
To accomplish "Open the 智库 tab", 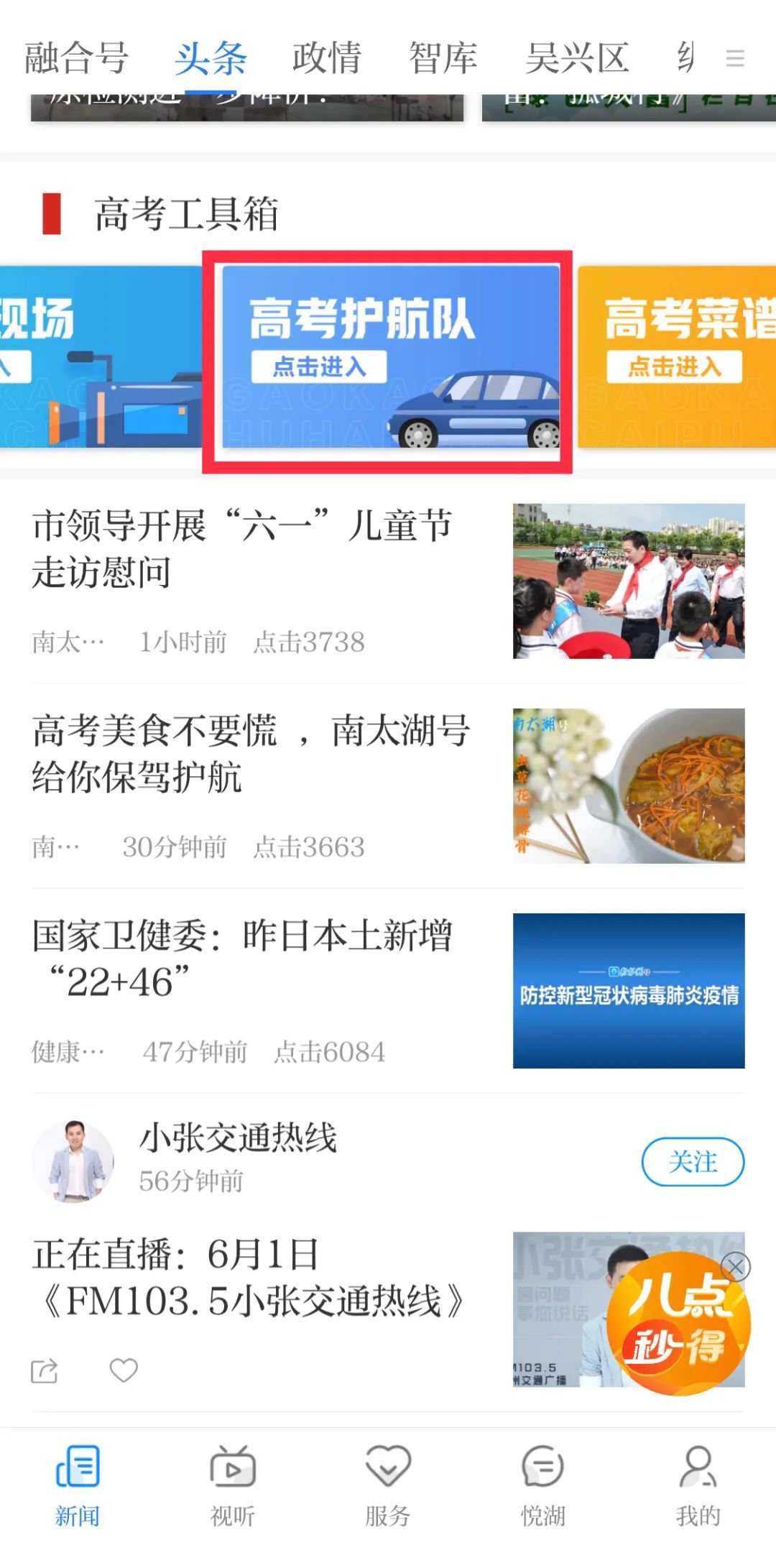I will tap(443, 58).
